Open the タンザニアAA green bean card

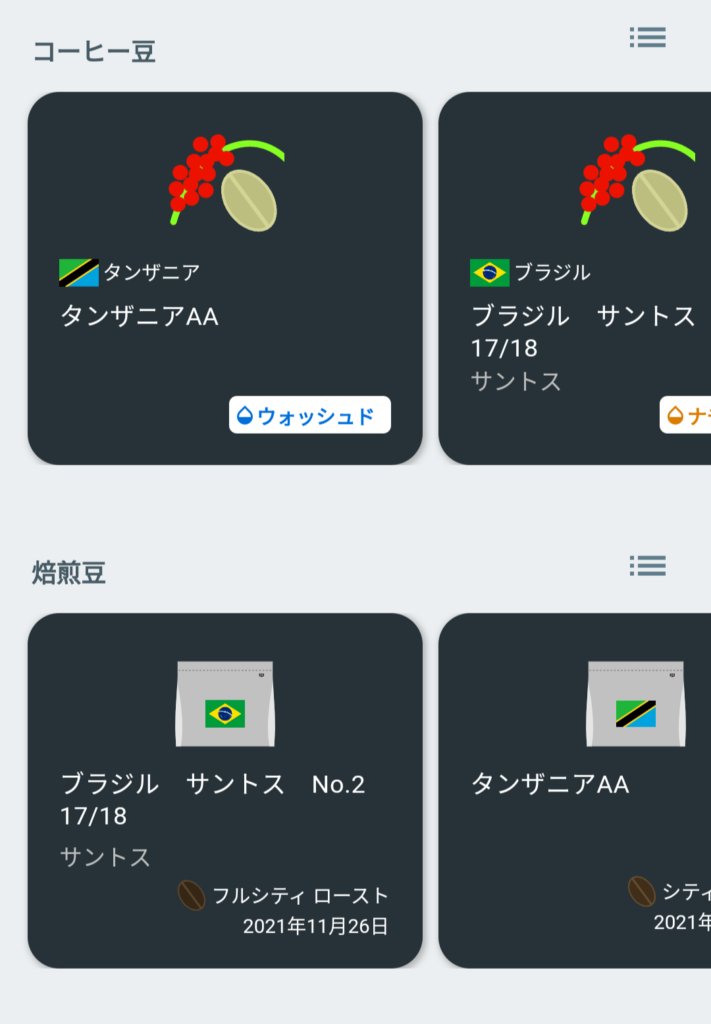[225, 280]
